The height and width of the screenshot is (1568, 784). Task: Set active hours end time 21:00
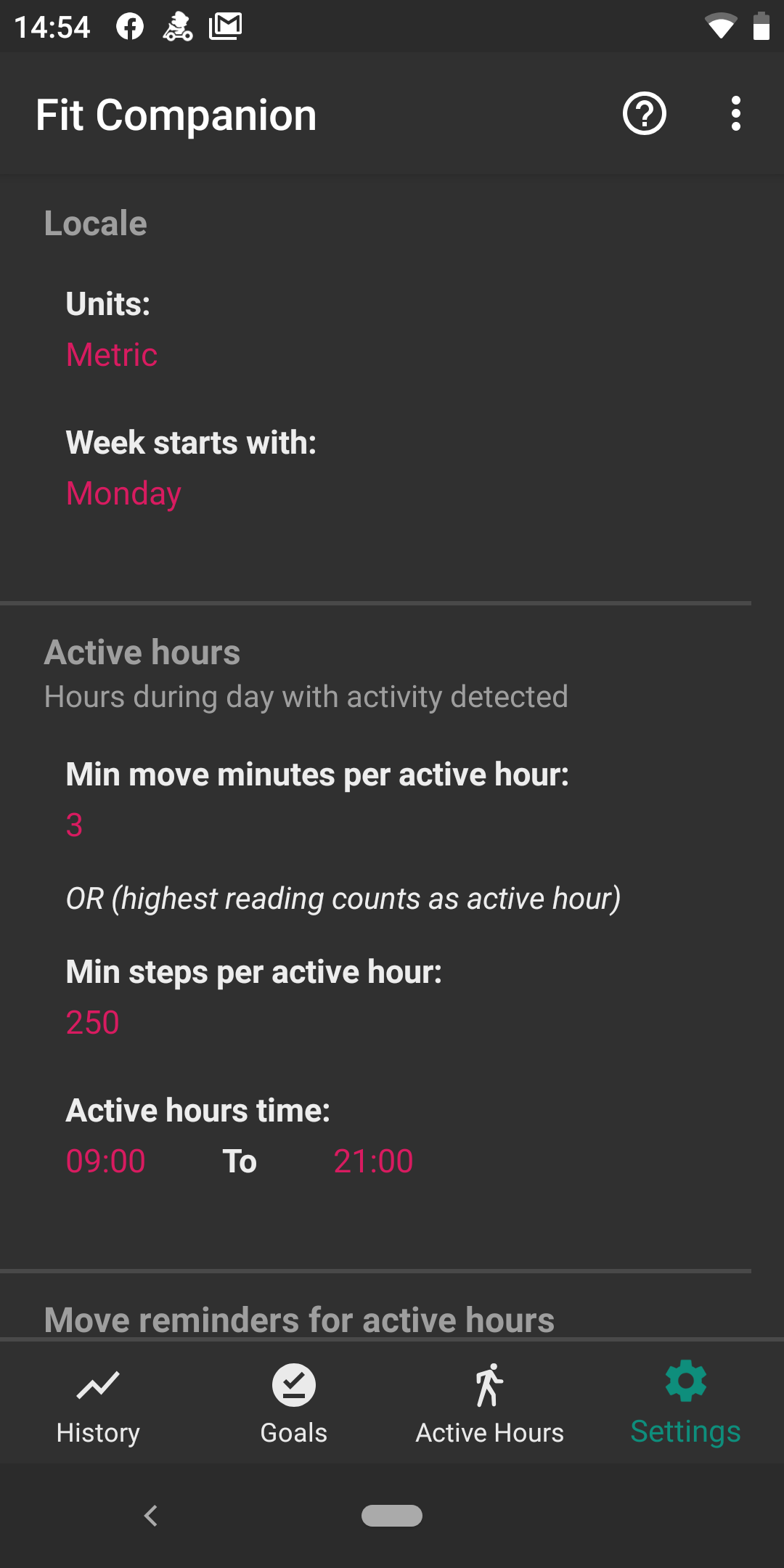pos(373,1161)
